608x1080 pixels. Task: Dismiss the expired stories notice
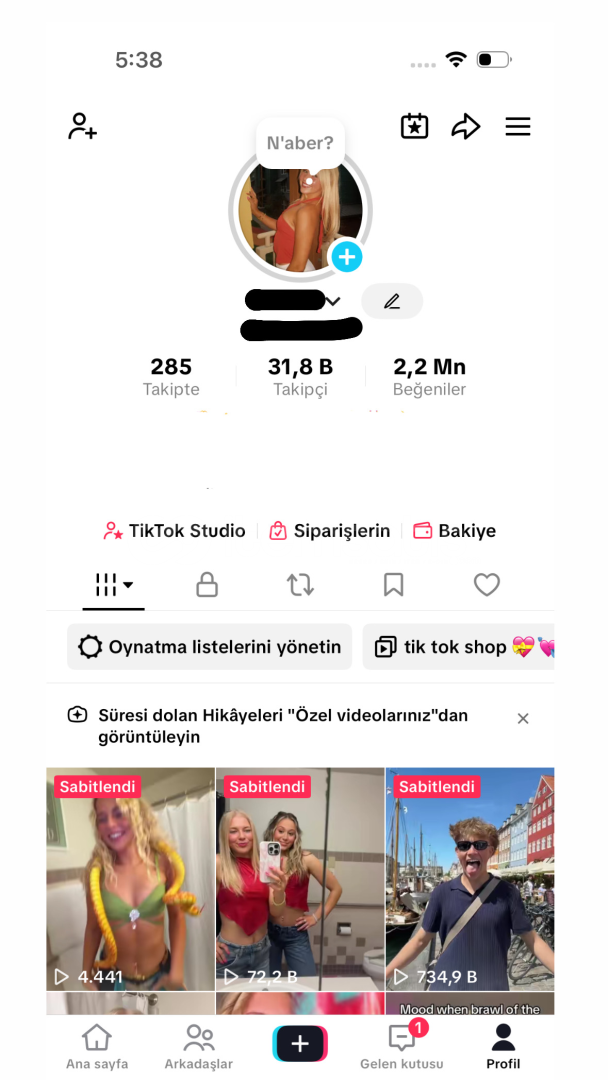coord(523,718)
